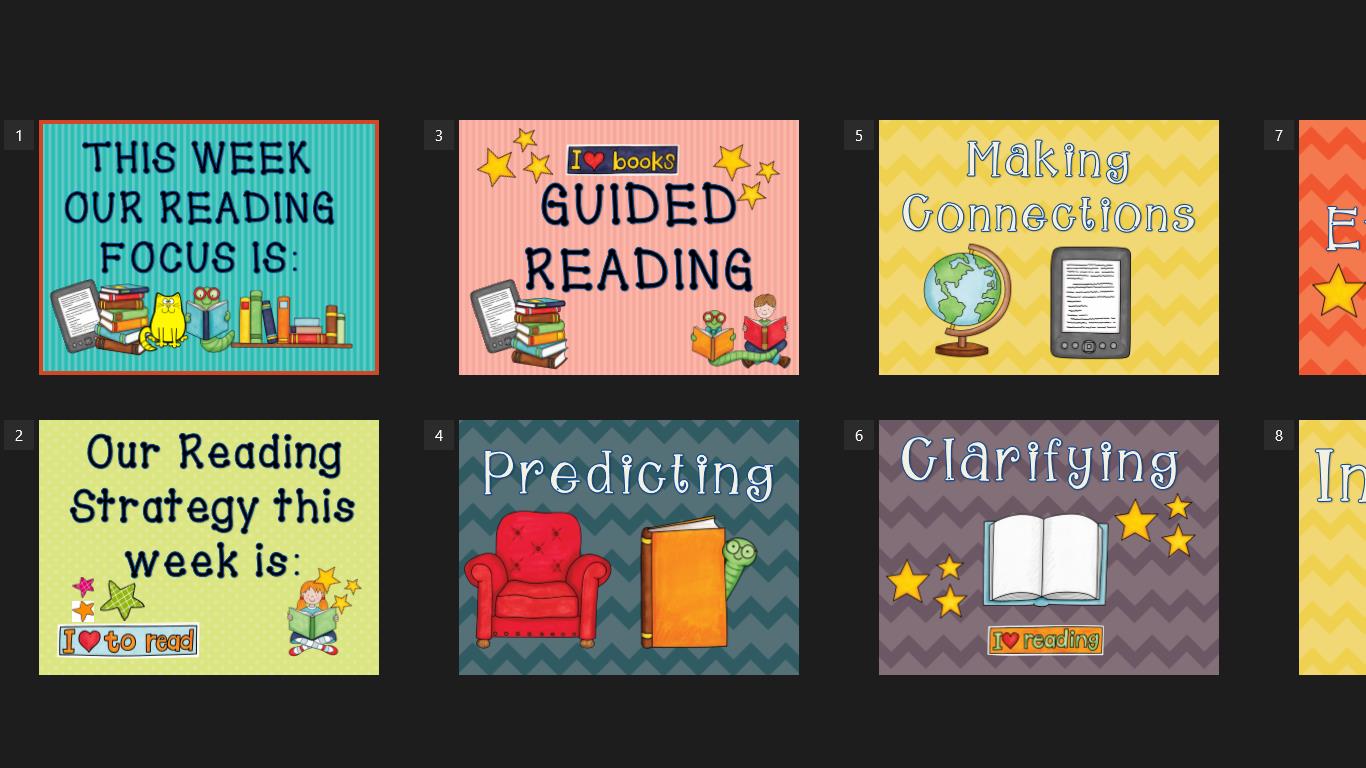Open the Guided Reading slide
Screen dimensions: 1366x768
pos(629,247)
